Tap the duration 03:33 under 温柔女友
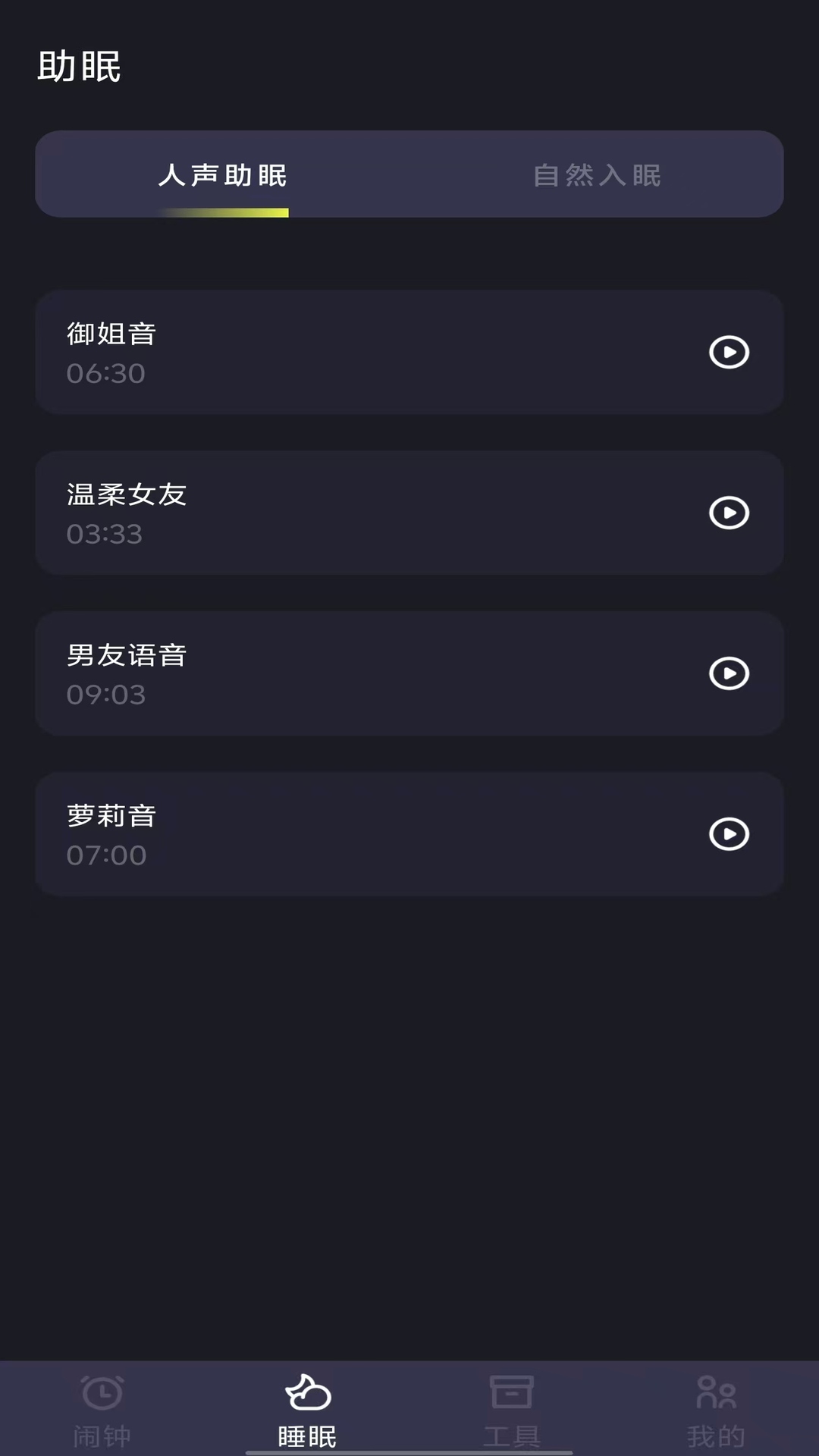This screenshot has height=1456, width=819. 105,534
